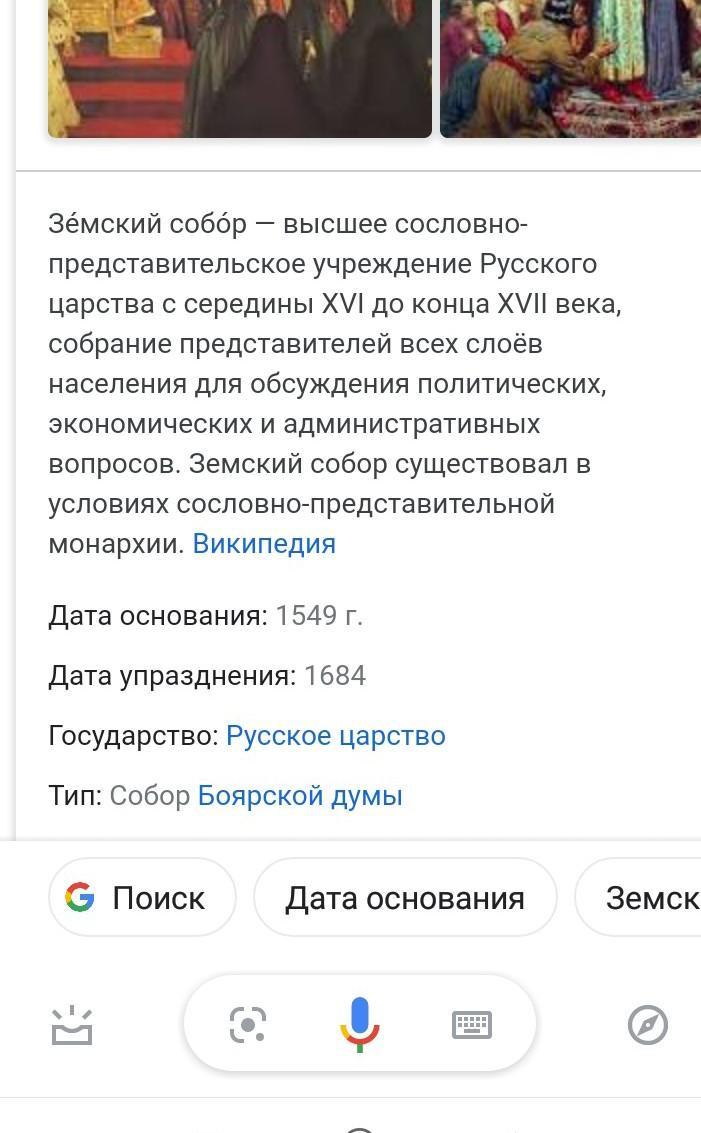Image resolution: width=701 pixels, height=1133 pixels.
Task: Open the Википедия source link
Action: 264,543
